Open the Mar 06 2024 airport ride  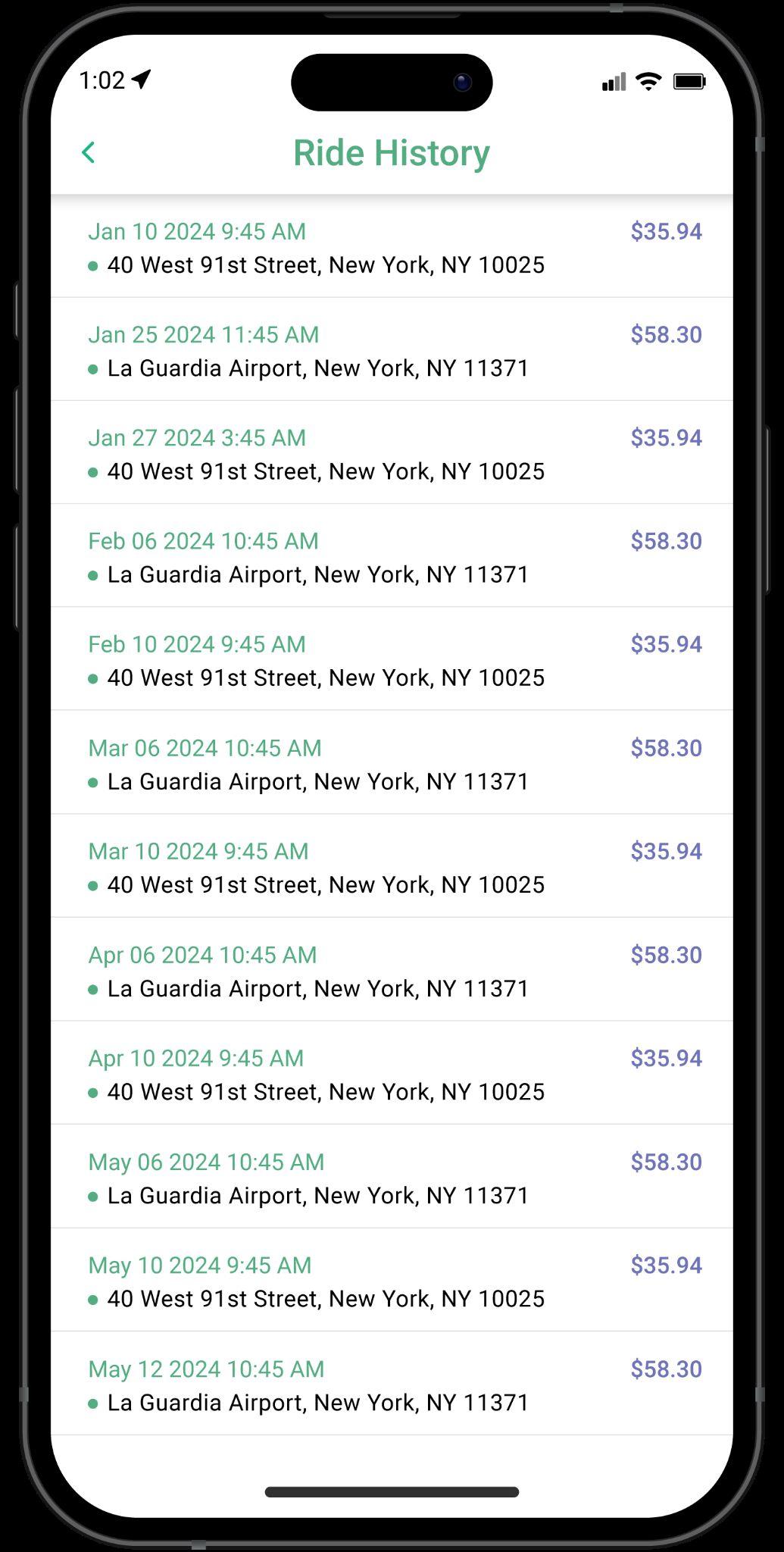pos(392,764)
